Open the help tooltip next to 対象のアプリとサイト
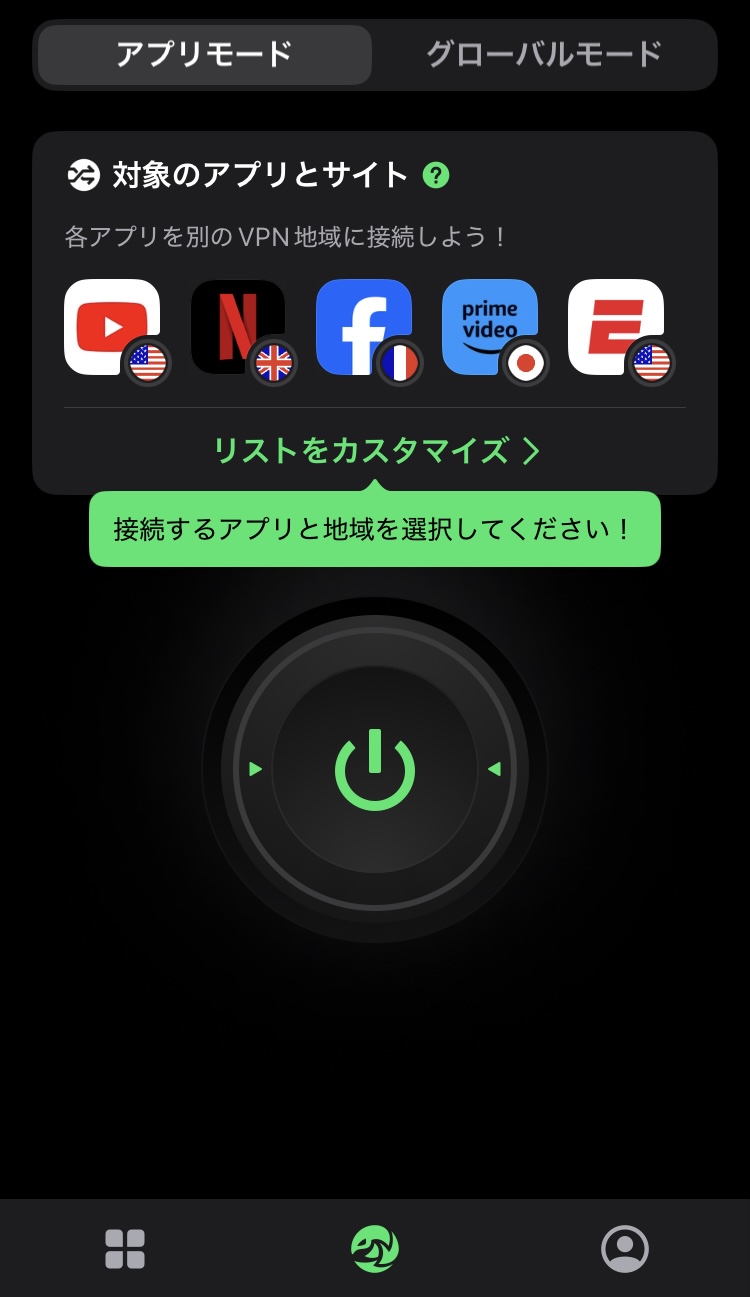 click(435, 175)
